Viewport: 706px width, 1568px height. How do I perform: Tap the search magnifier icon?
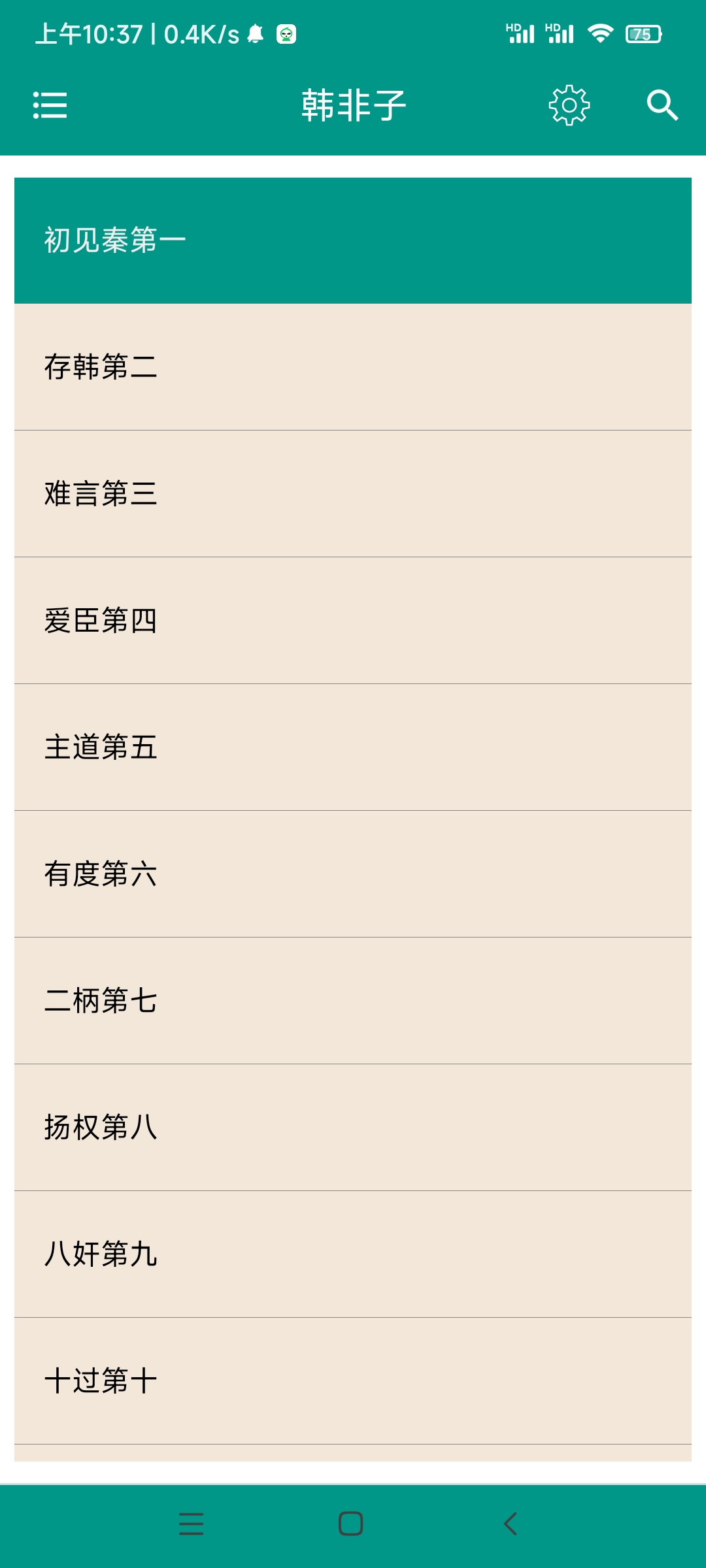[662, 105]
